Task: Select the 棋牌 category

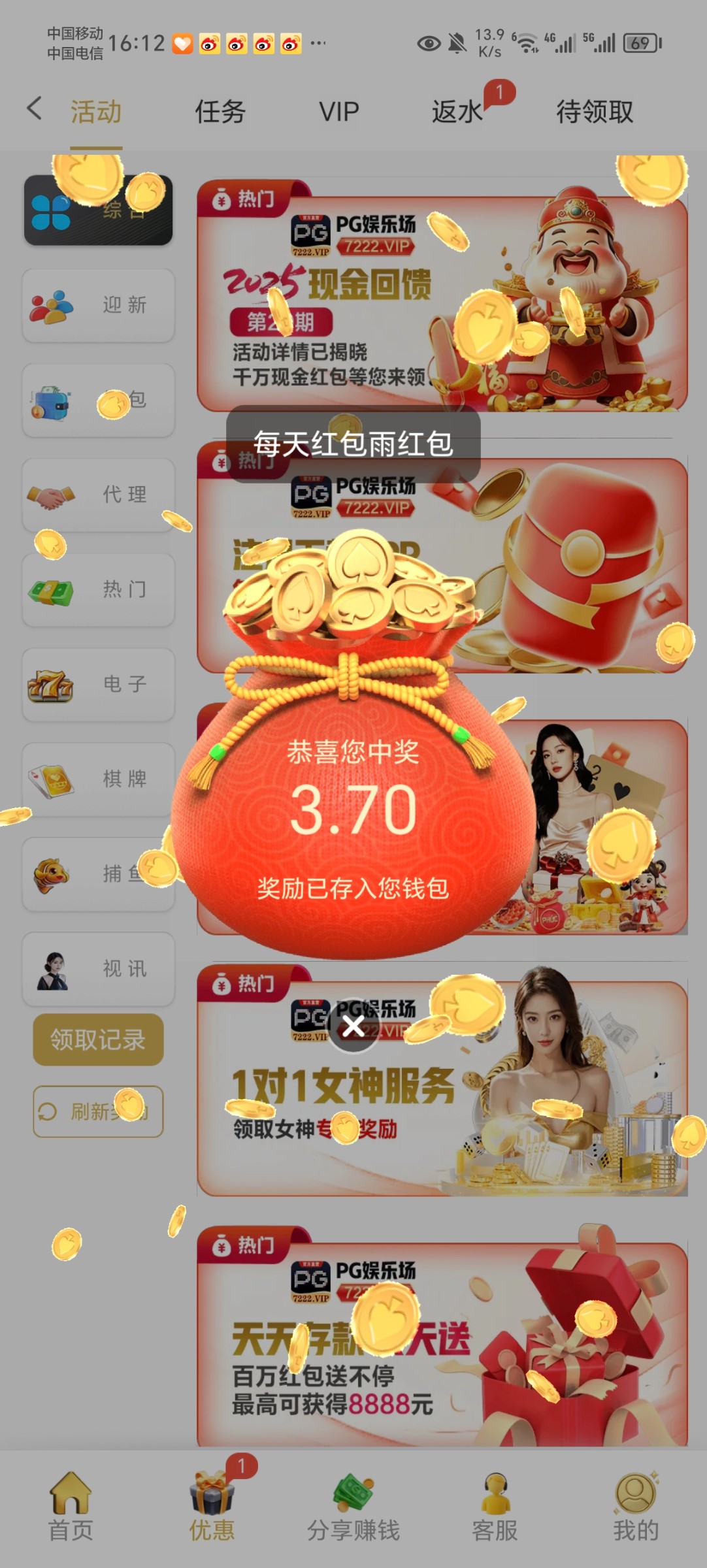Action: tap(99, 779)
